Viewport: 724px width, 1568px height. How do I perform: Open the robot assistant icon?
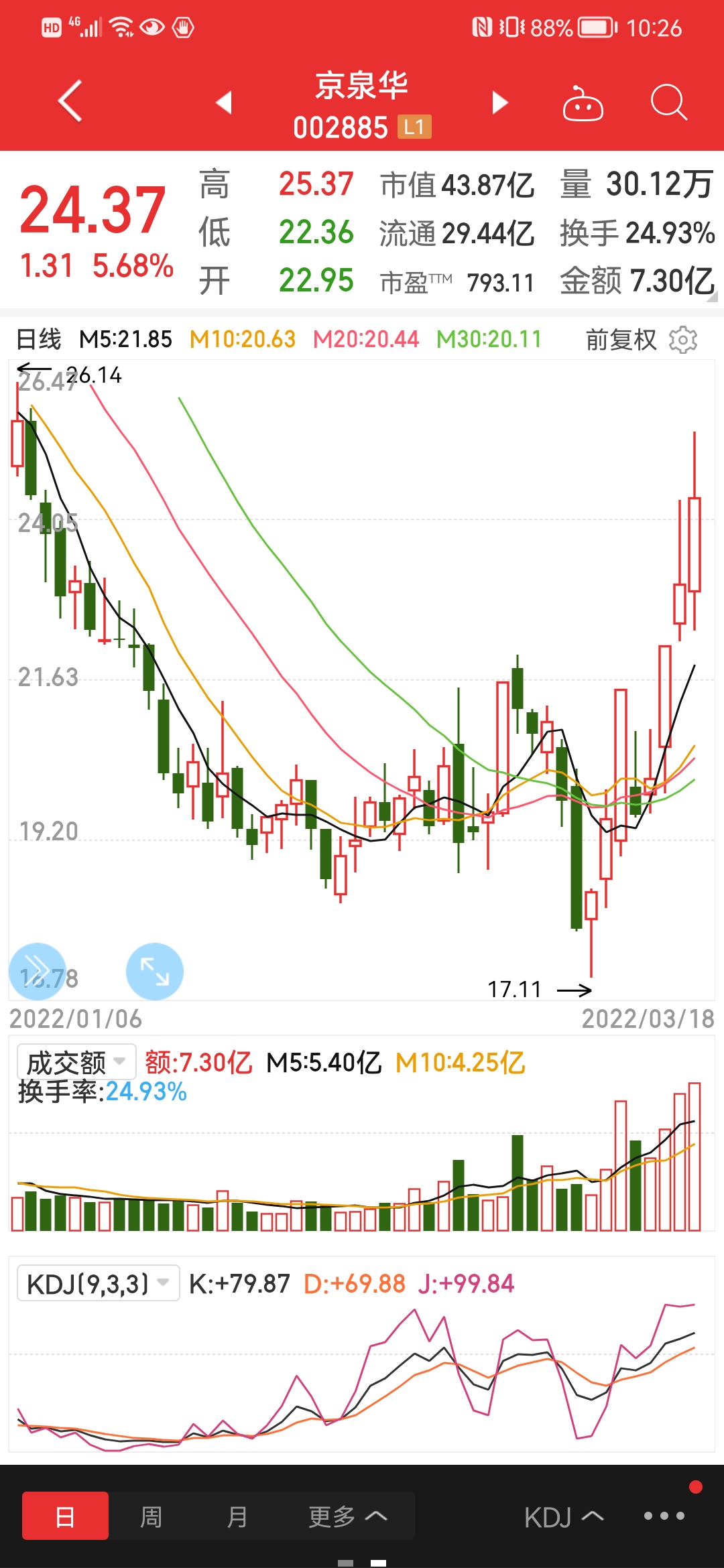[x=583, y=103]
